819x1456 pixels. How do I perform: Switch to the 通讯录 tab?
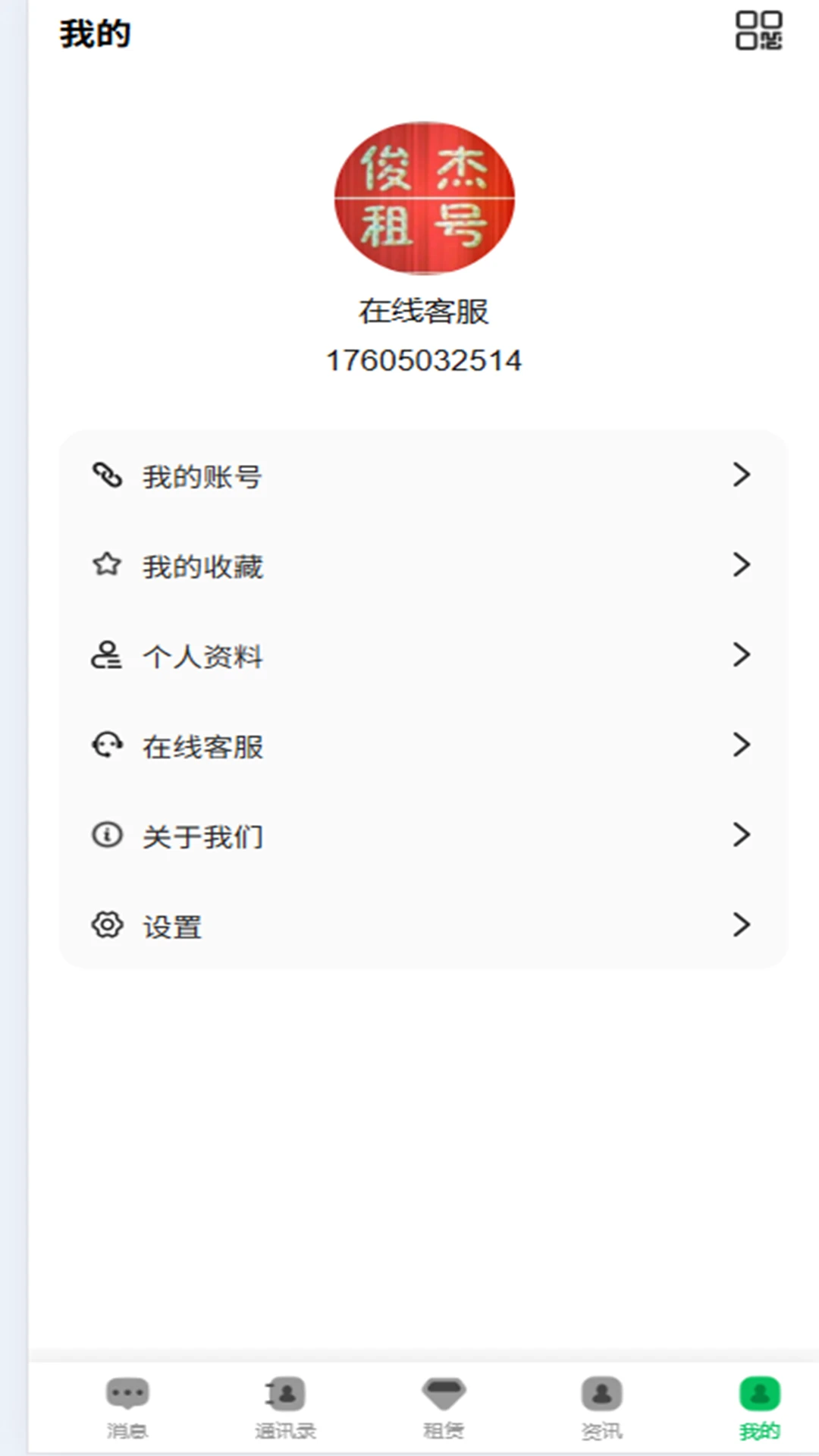[x=285, y=1407]
